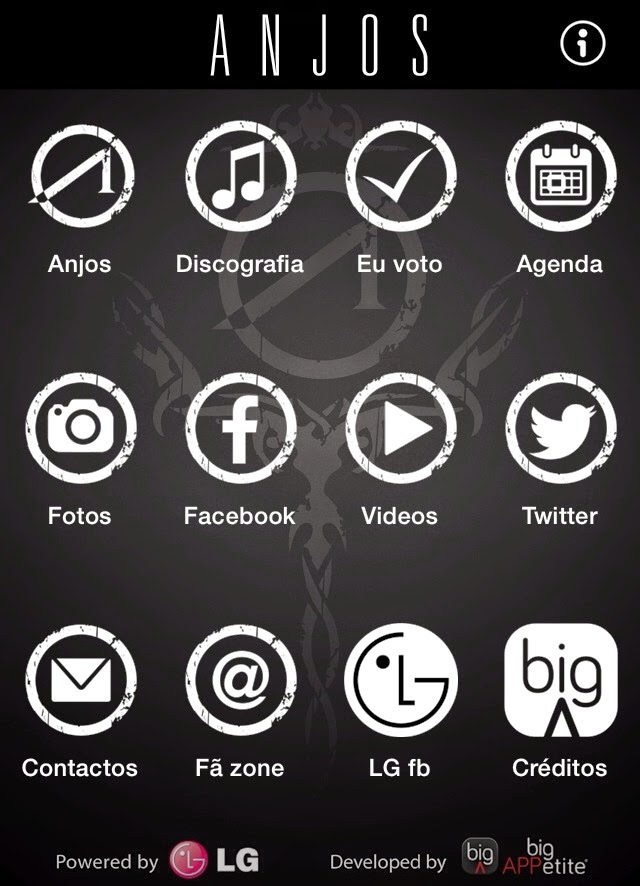
Task: Show the Créditos screen
Action: point(560,680)
